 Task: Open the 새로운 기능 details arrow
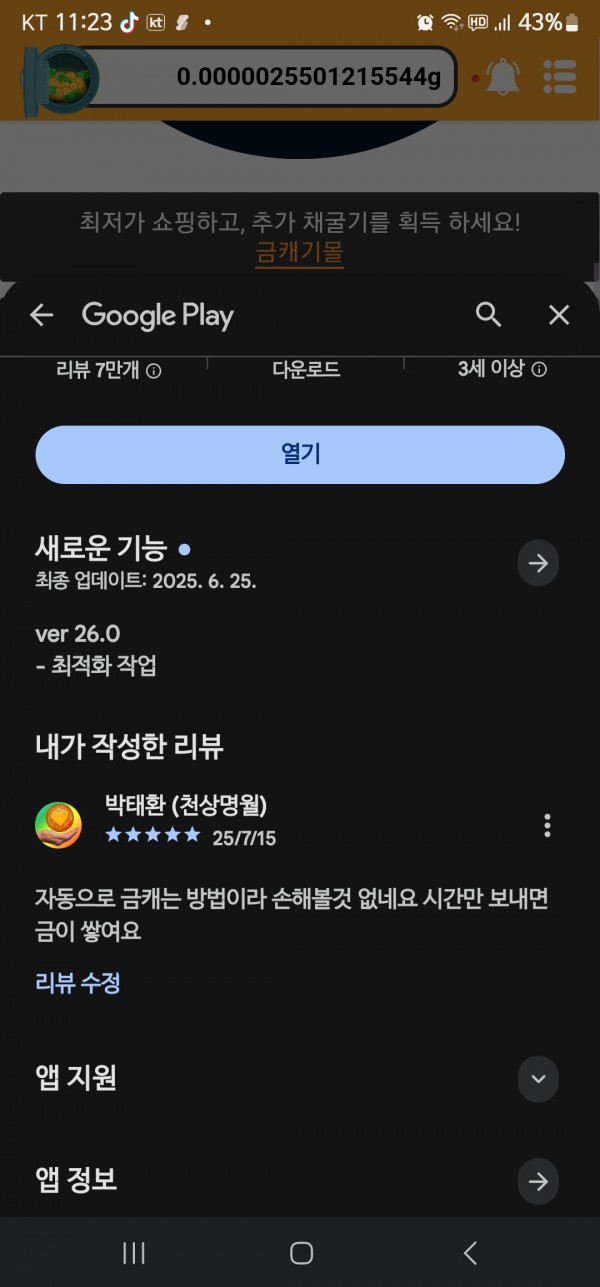pos(538,563)
